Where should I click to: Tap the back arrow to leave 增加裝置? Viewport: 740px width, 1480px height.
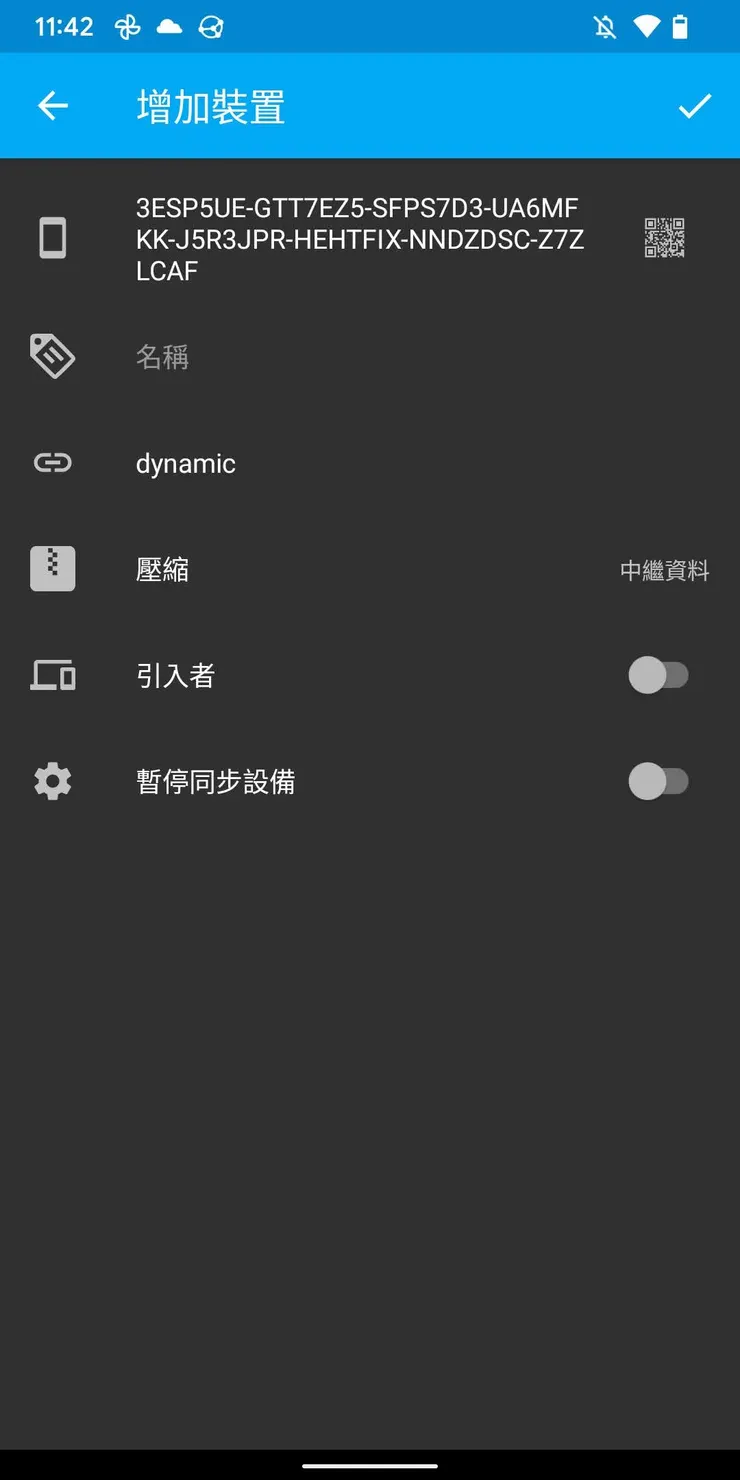coord(52,105)
